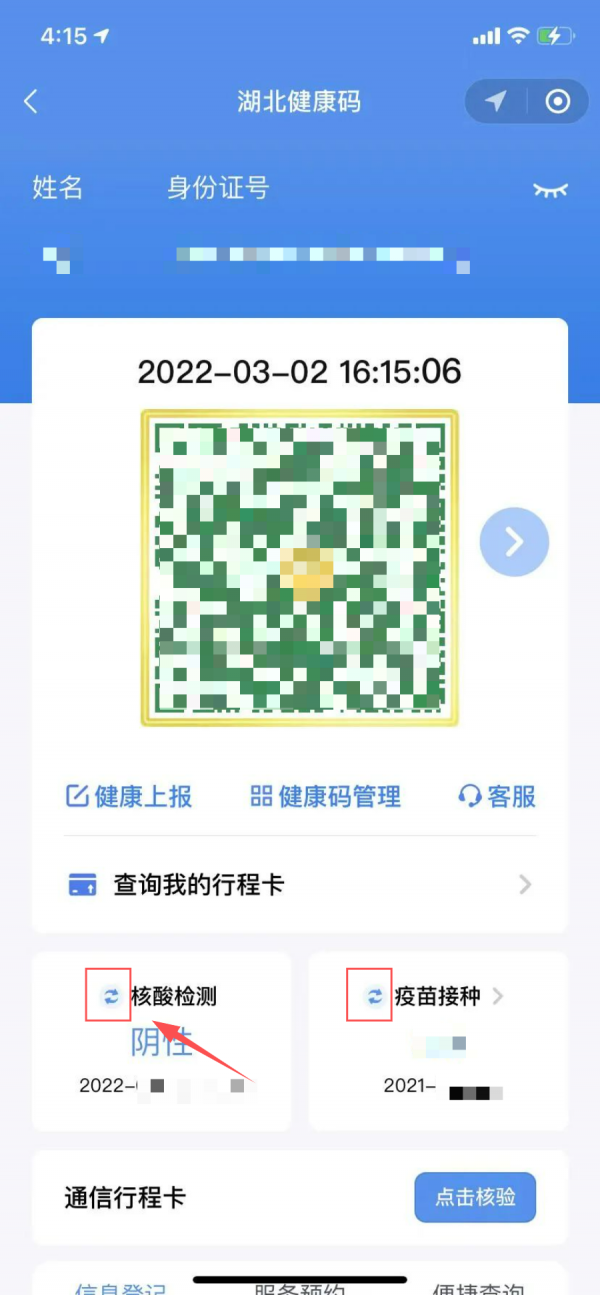The image size is (600, 1295).
Task: Open 健康上报
Action: coord(129,796)
